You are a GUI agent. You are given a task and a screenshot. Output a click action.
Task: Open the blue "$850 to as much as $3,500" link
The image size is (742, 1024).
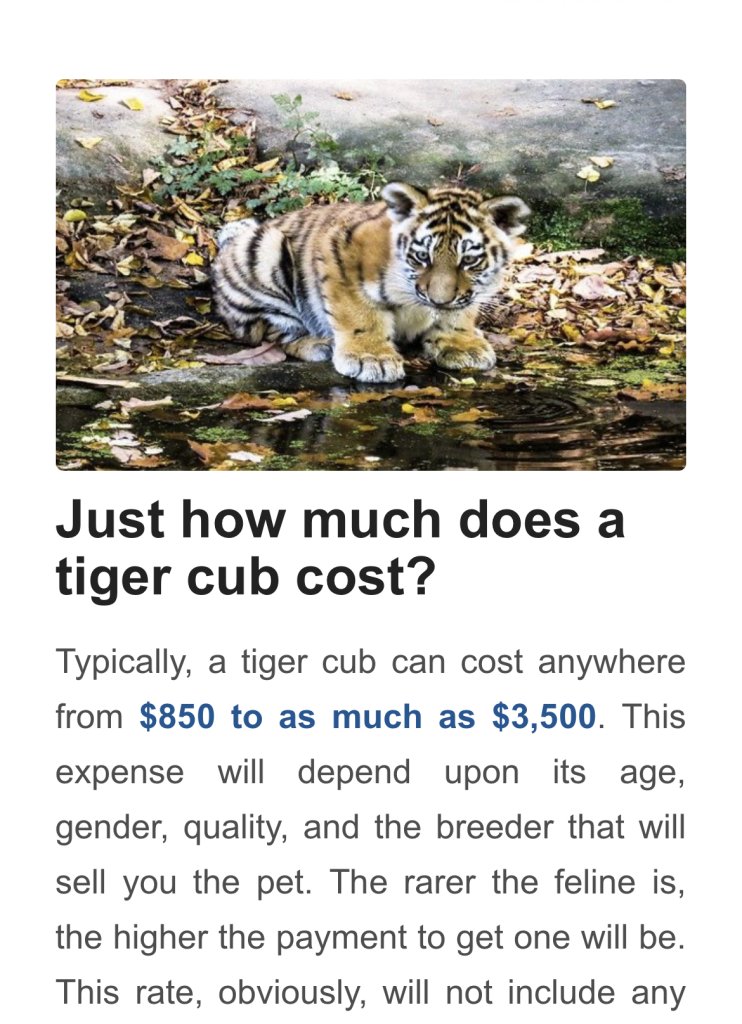click(x=368, y=717)
